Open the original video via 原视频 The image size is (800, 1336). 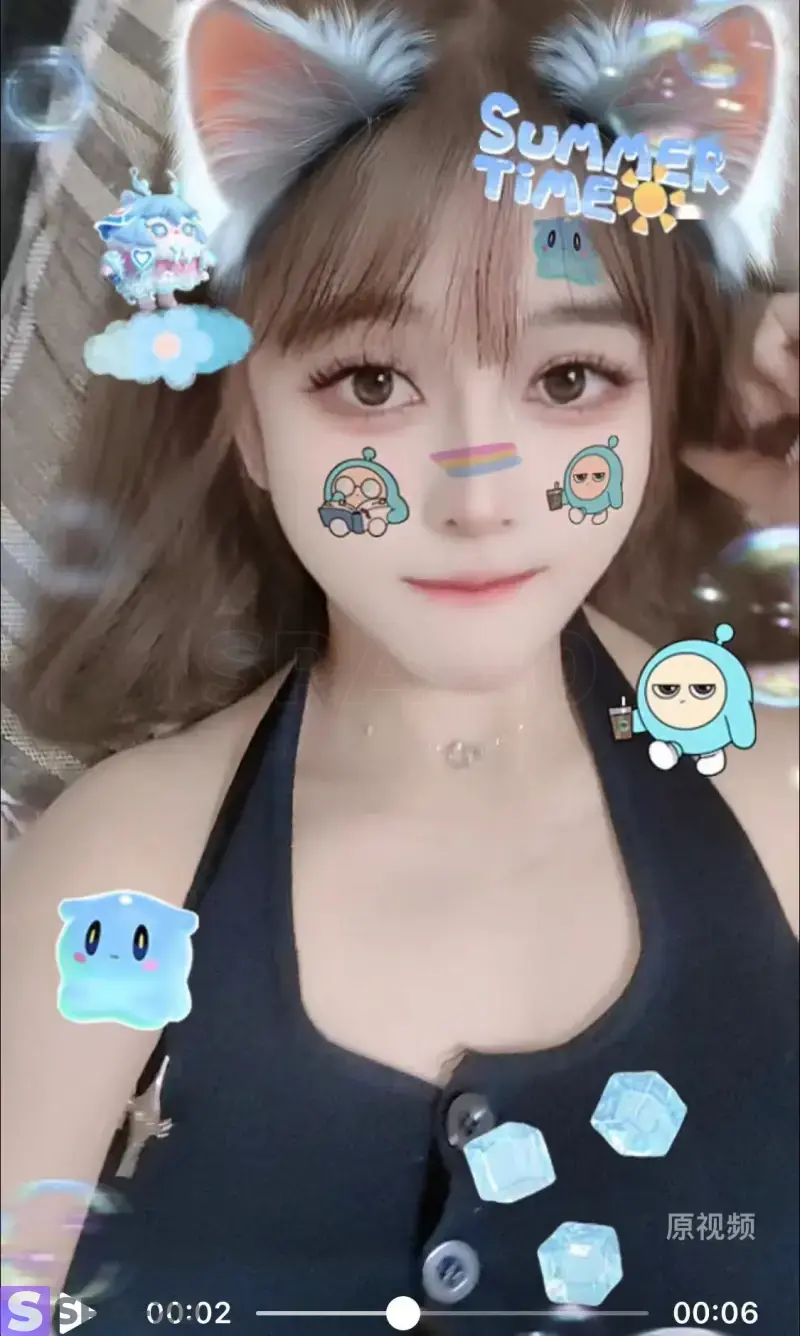point(710,1227)
